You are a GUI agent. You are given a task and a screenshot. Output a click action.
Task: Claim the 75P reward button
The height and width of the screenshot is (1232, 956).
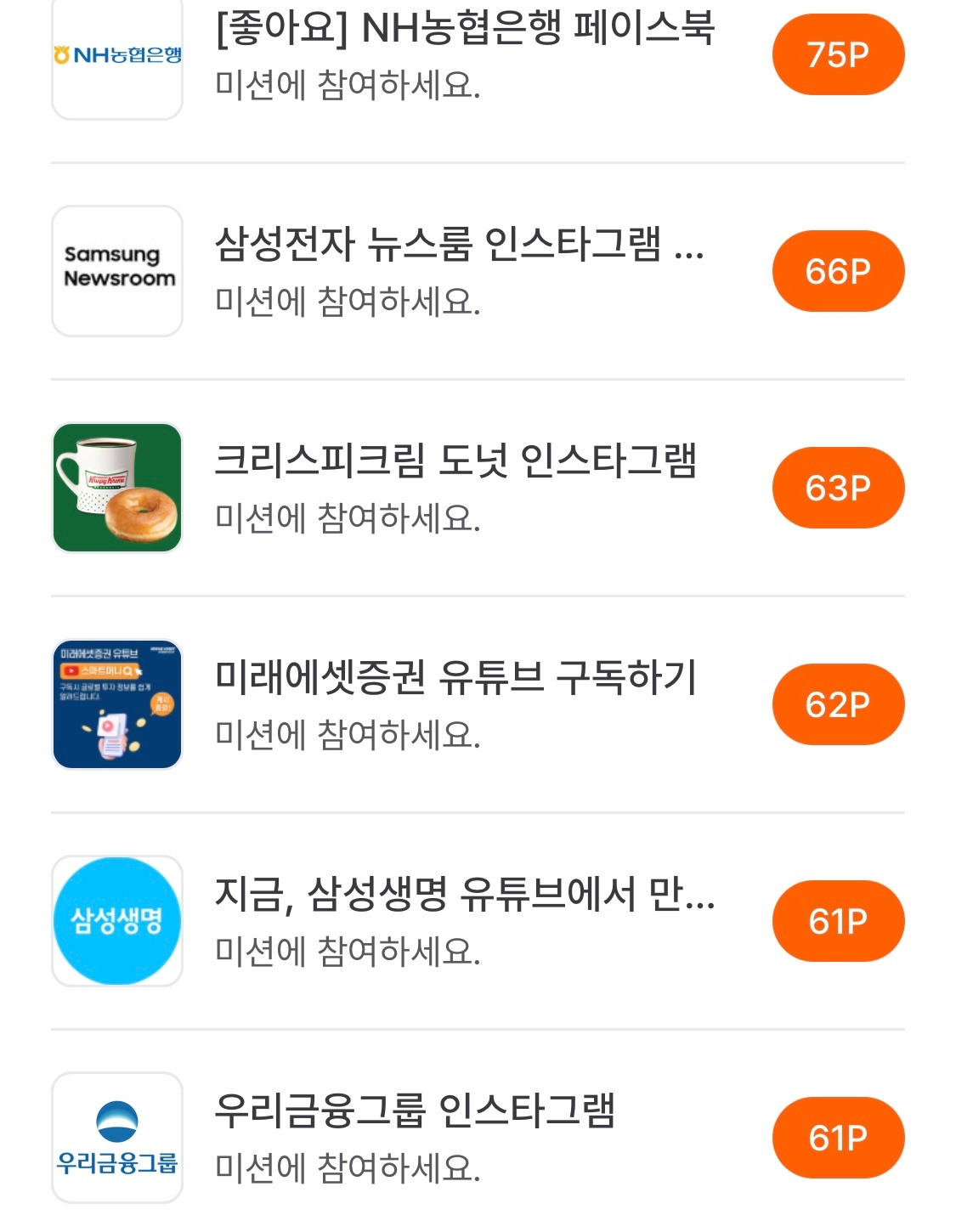point(838,55)
